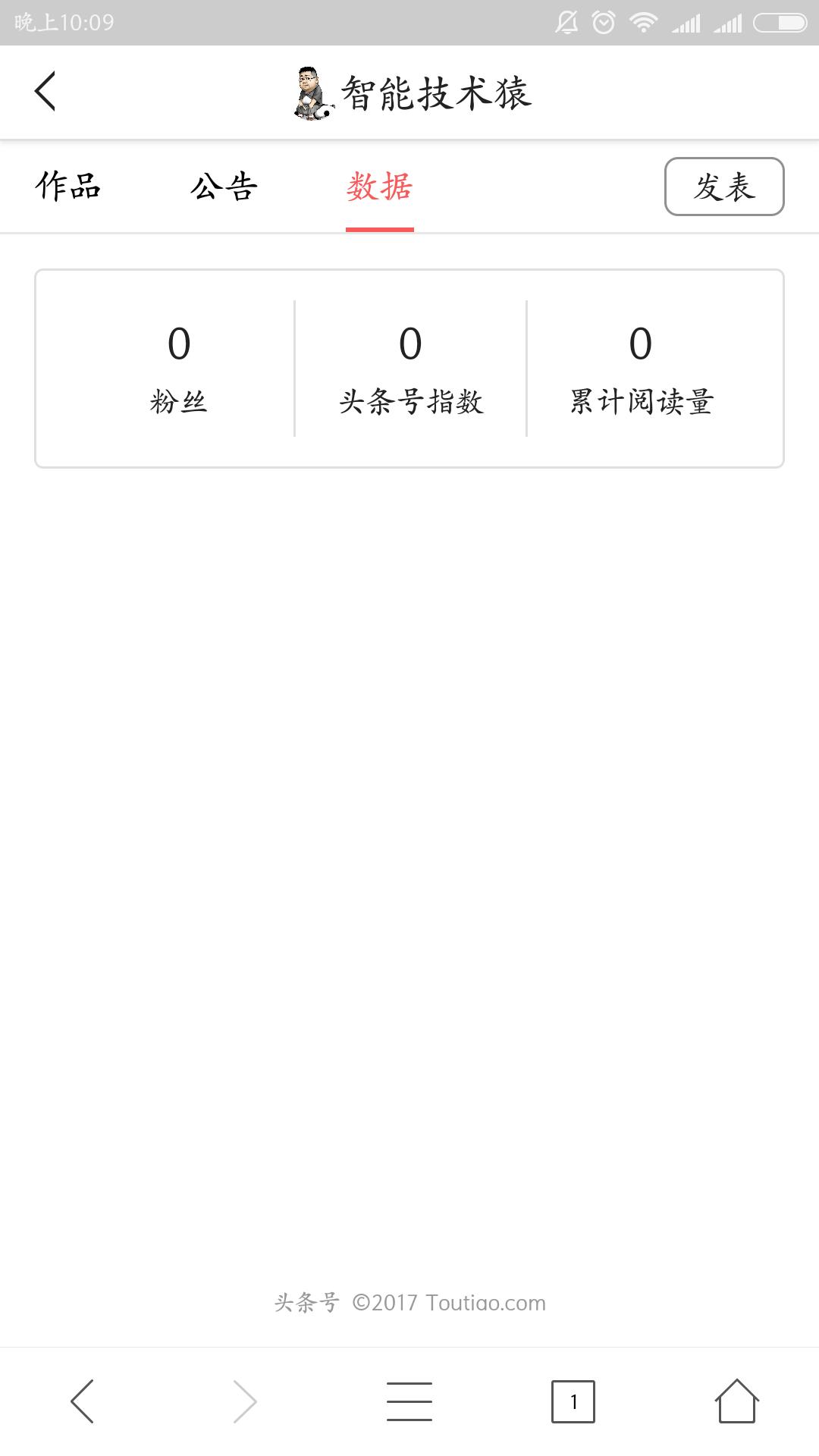Tap the alarm clock status bar icon
Viewport: 819px width, 1456px height.
point(603,21)
